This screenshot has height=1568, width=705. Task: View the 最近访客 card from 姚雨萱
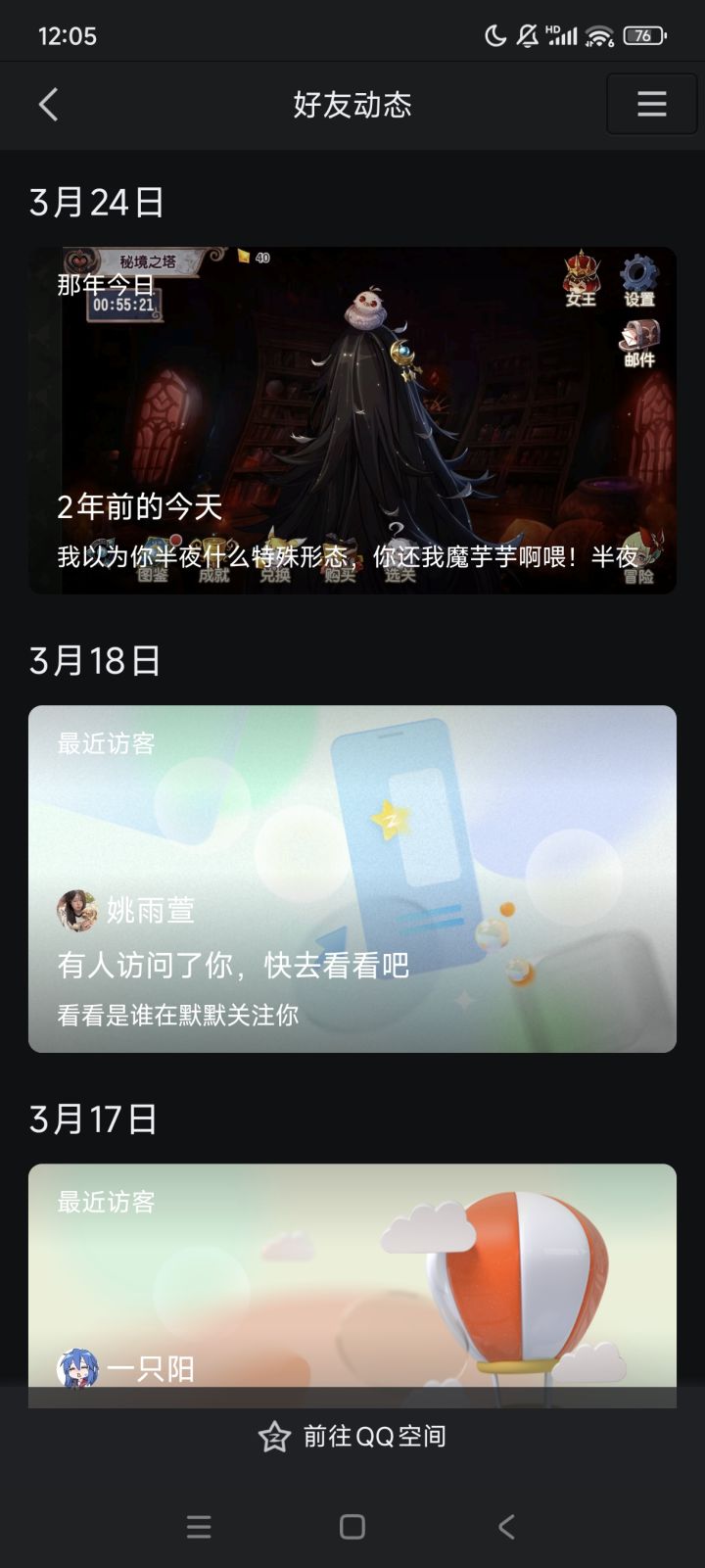(x=352, y=879)
